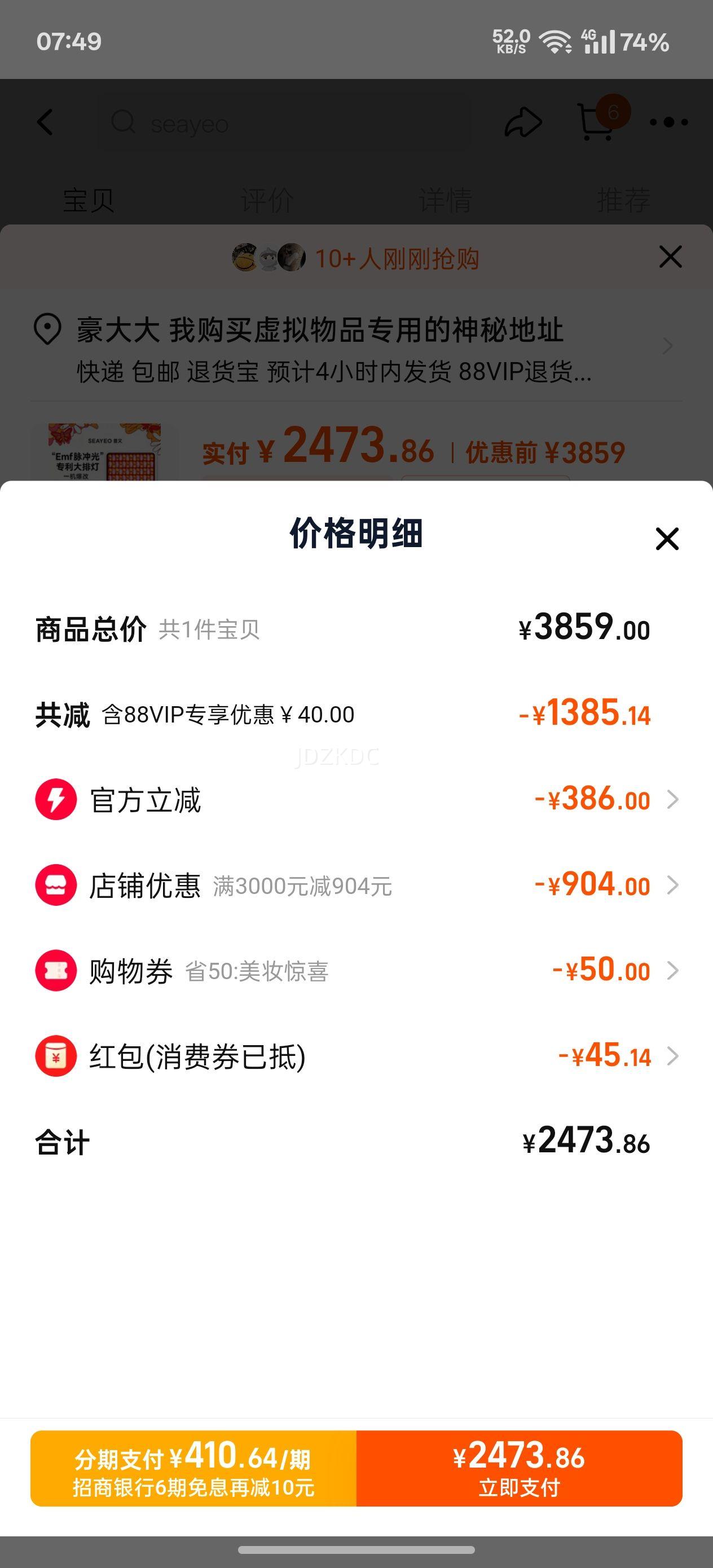The height and width of the screenshot is (1568, 713).
Task: Click the search magnifier icon
Action: pyautogui.click(x=124, y=122)
